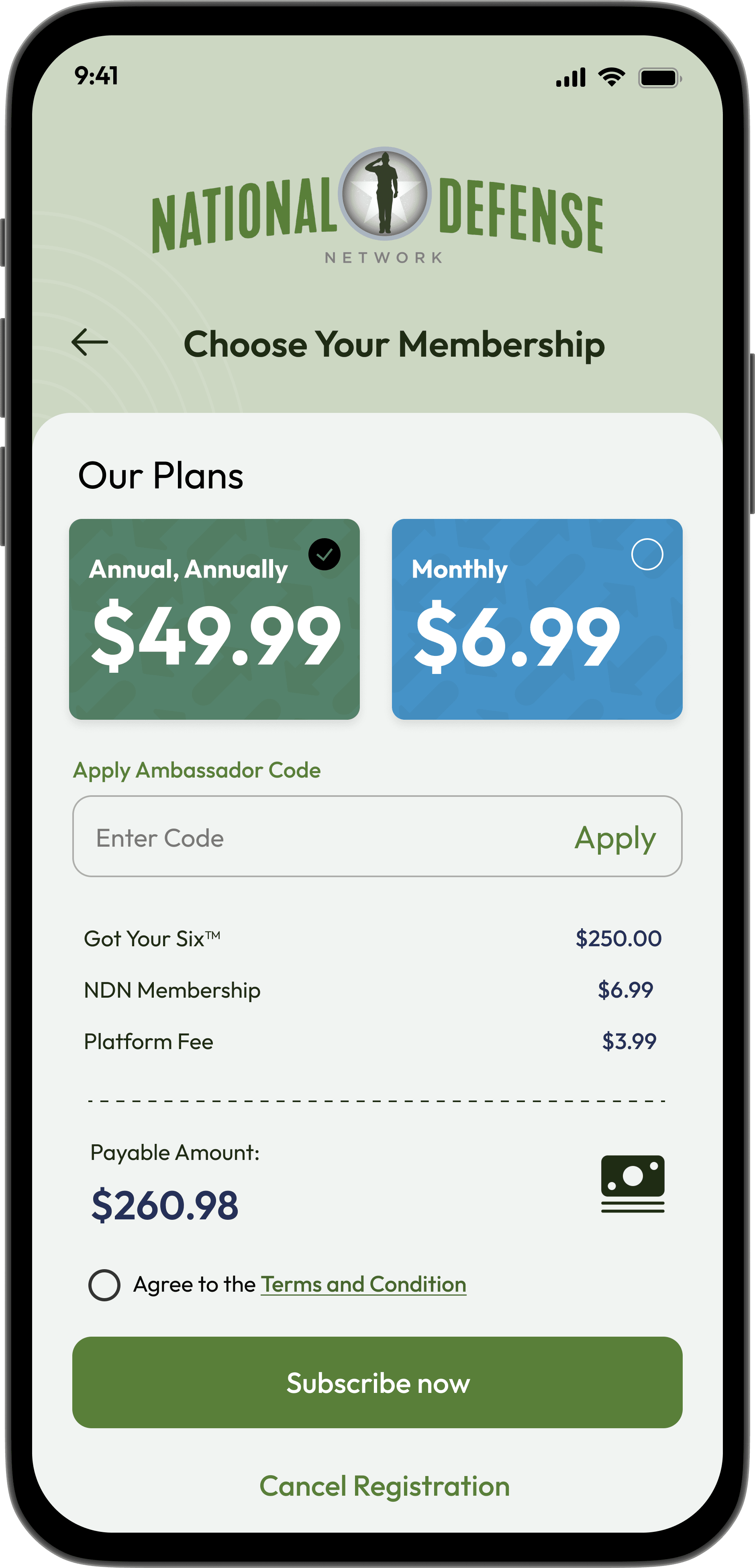755x1568 pixels.
Task: Go back using the arrow icon
Action: point(90,342)
